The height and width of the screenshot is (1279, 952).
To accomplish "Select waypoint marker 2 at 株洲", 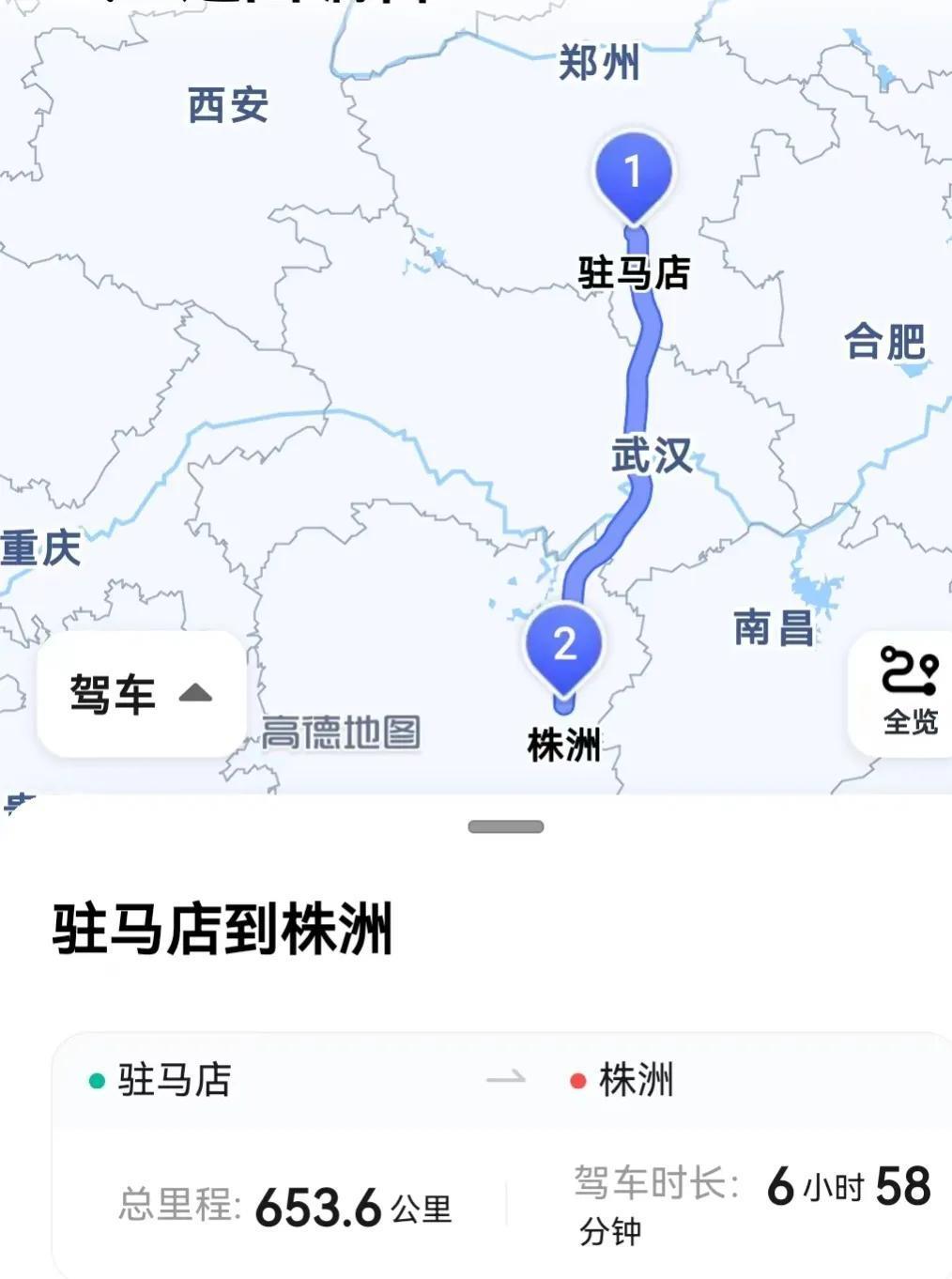I will tap(564, 646).
